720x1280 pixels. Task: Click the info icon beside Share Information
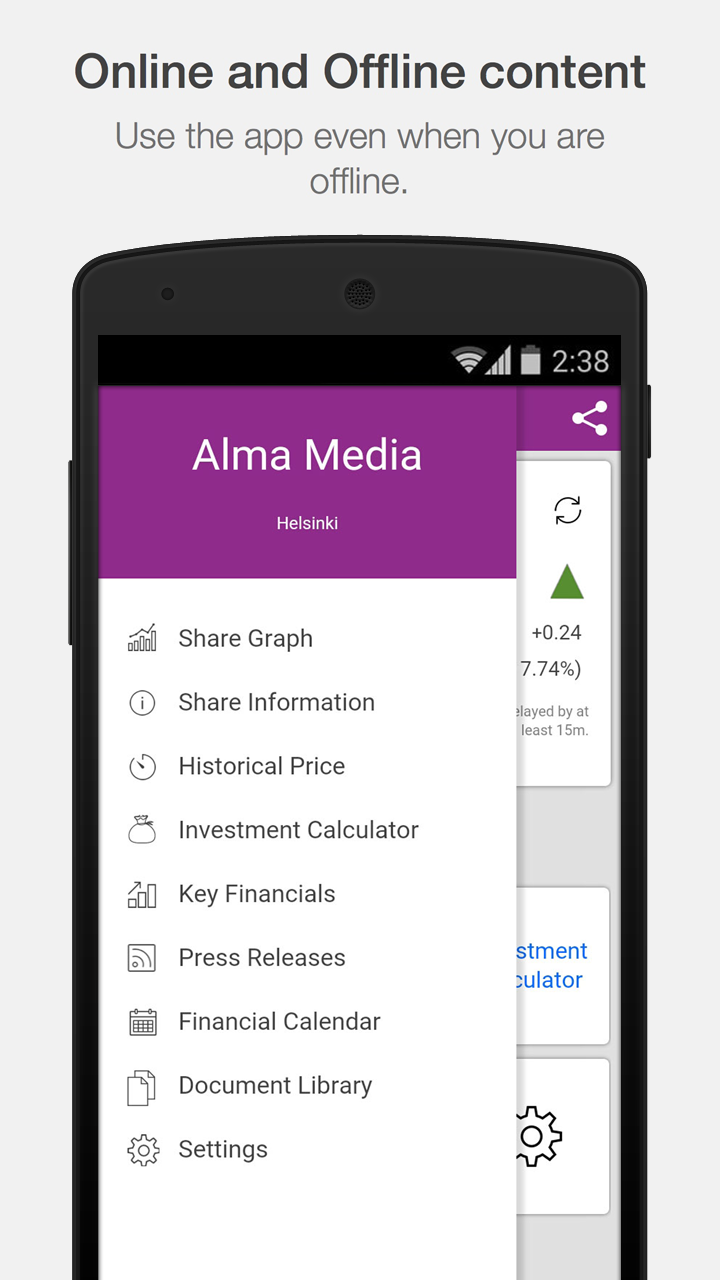(142, 702)
